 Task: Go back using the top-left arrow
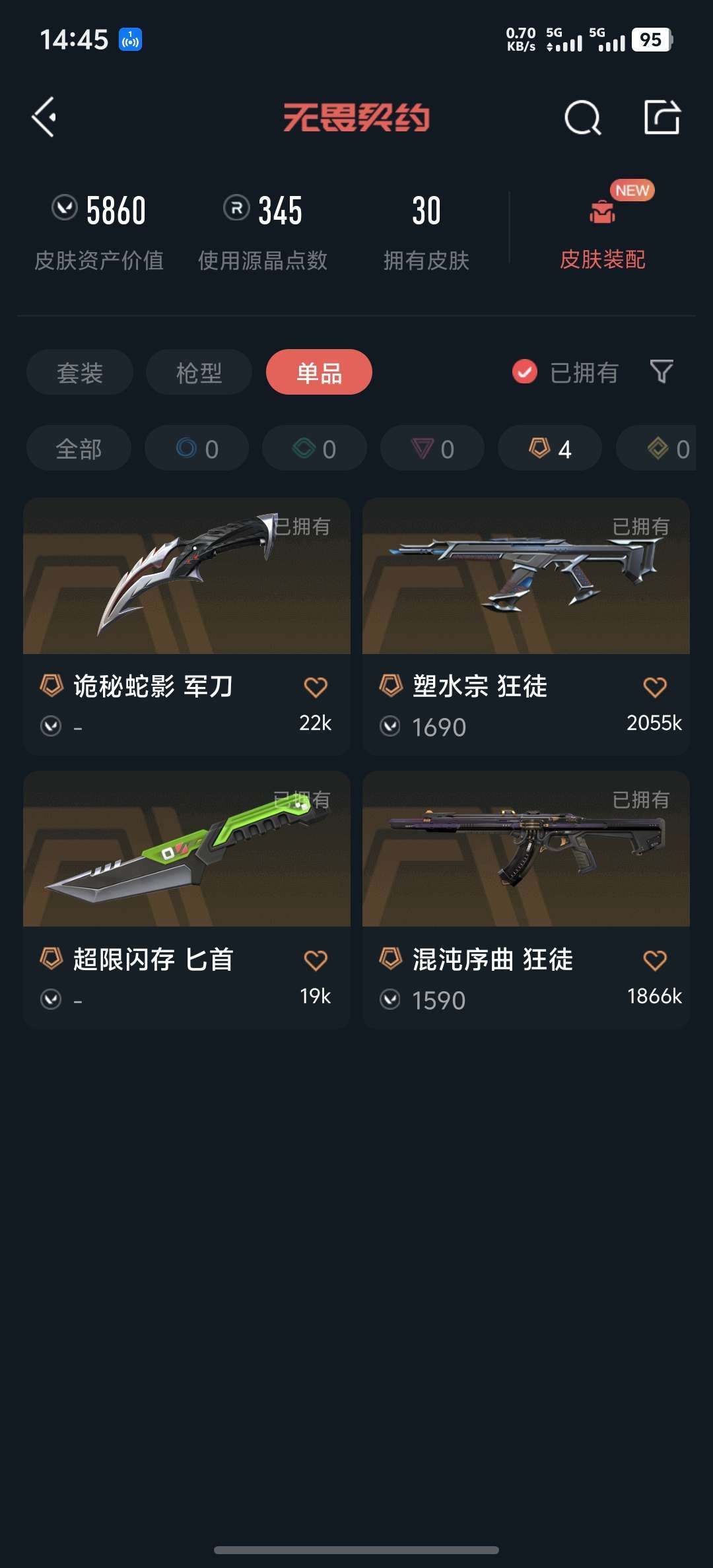(x=44, y=117)
